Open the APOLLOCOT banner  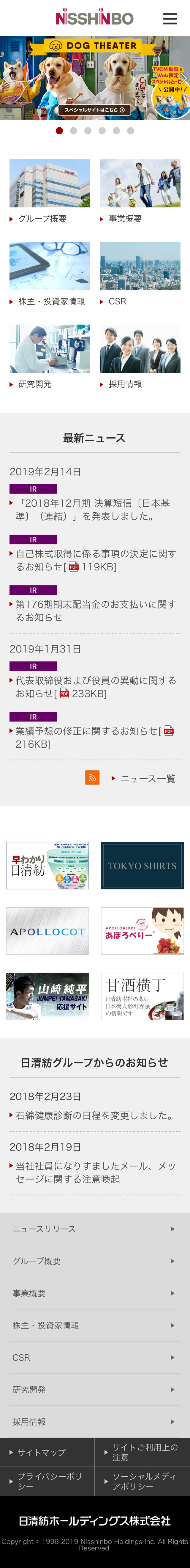pyautogui.click(x=47, y=931)
